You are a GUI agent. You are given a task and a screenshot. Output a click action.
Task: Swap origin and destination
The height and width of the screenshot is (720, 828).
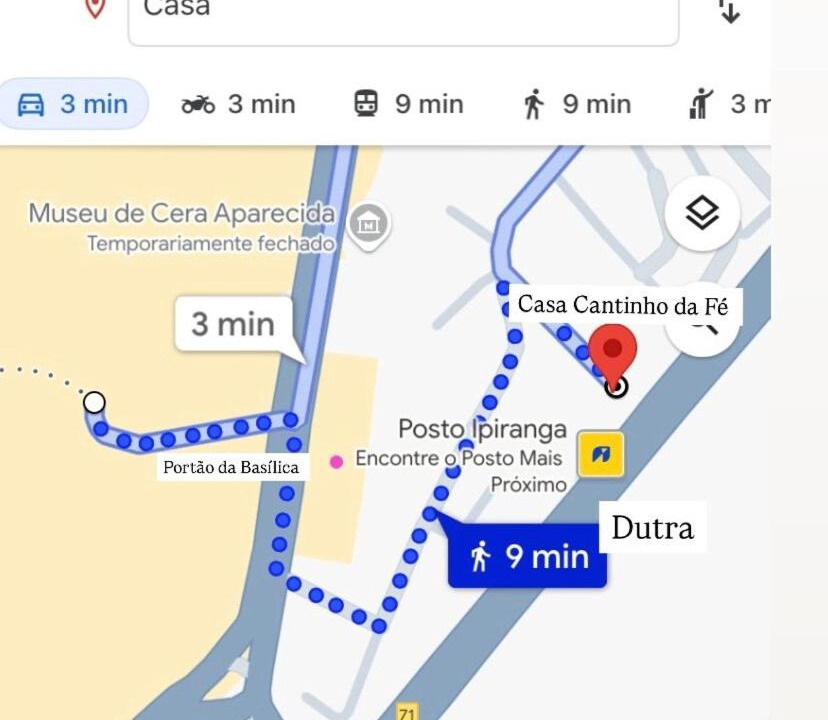click(x=729, y=10)
